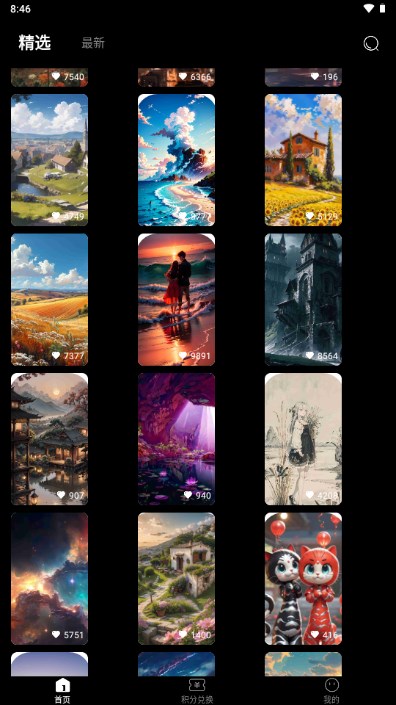
Task: Open the sunflower farmhouse wallpaper
Action: [303, 160]
